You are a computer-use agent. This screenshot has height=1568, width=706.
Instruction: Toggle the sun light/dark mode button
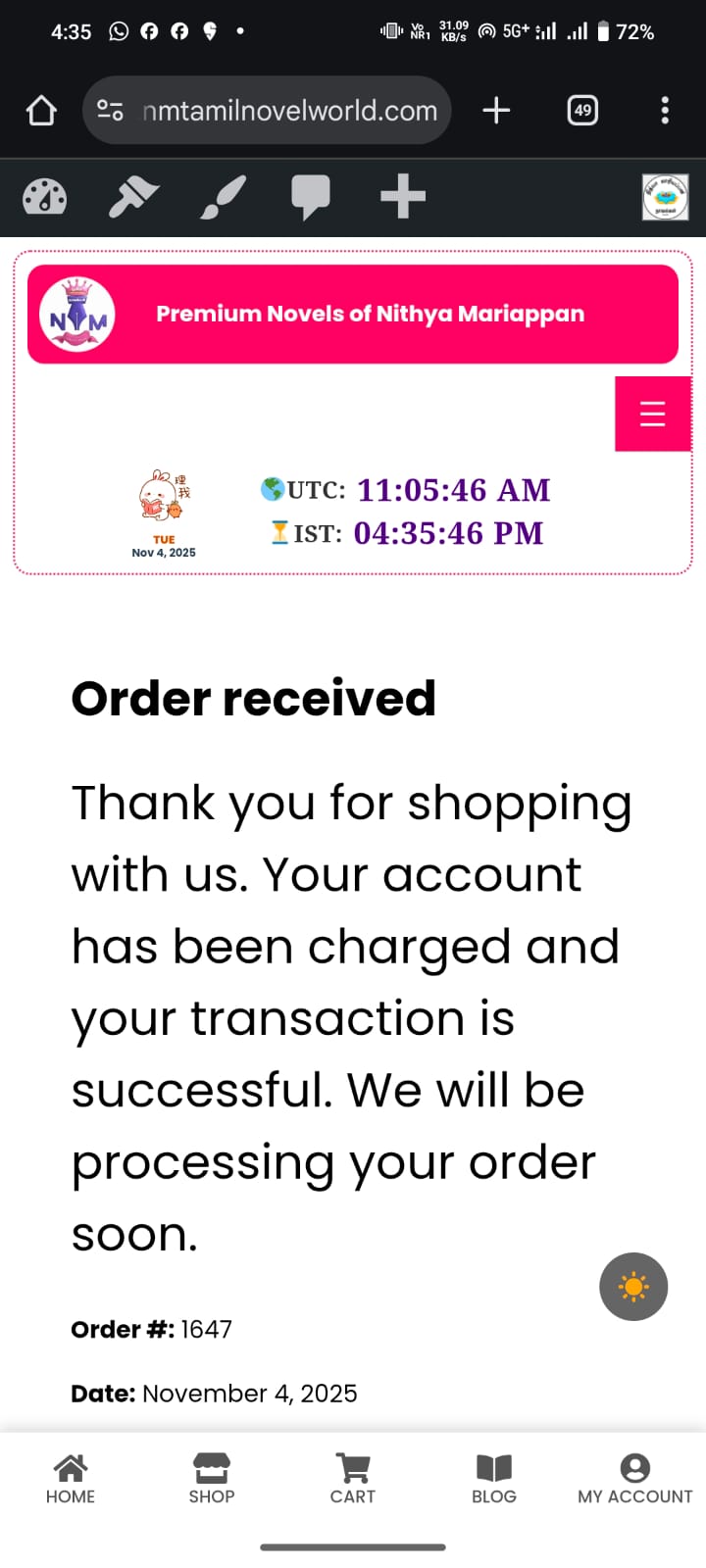633,1287
